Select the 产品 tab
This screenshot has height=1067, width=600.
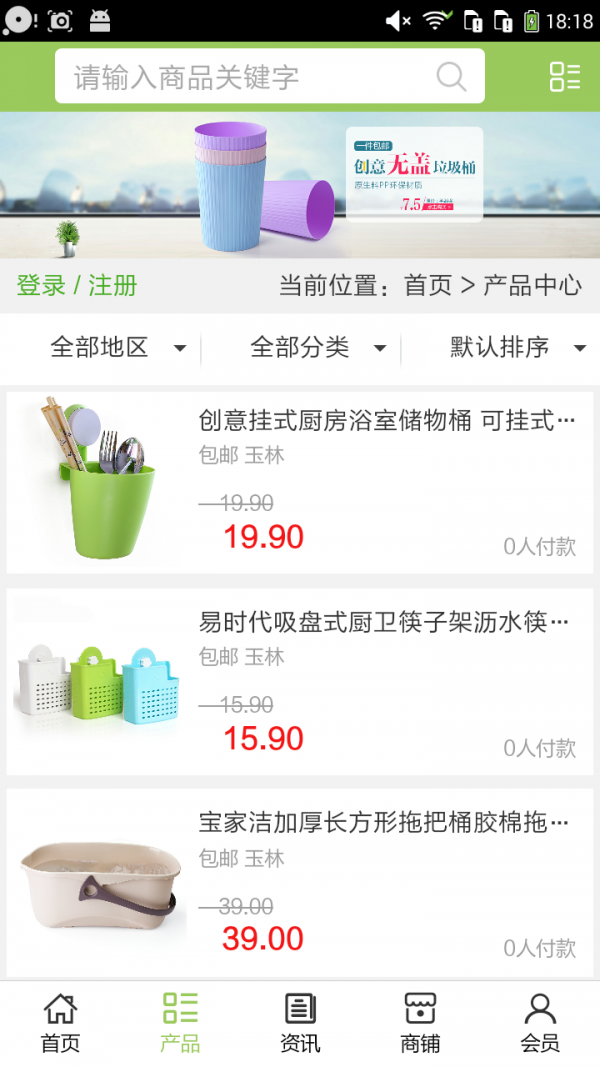tap(180, 1022)
